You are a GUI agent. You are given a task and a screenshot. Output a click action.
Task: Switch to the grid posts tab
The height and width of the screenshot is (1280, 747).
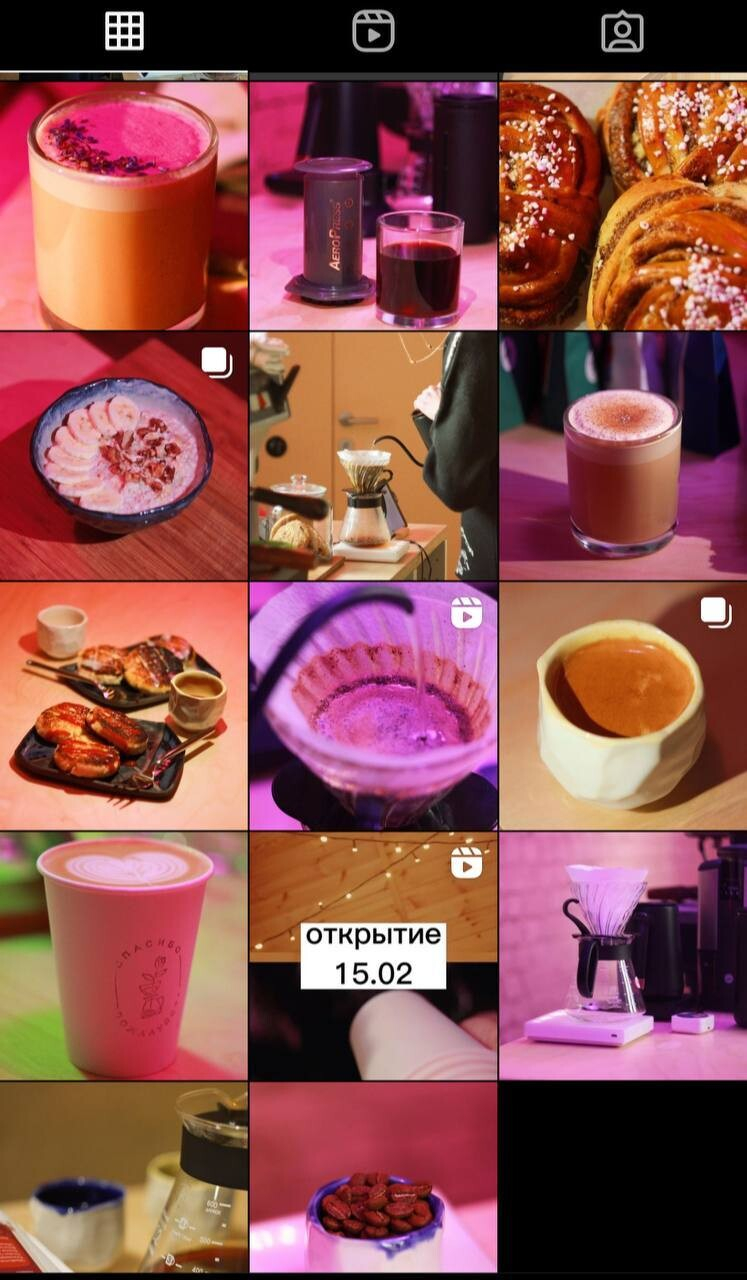click(124, 32)
